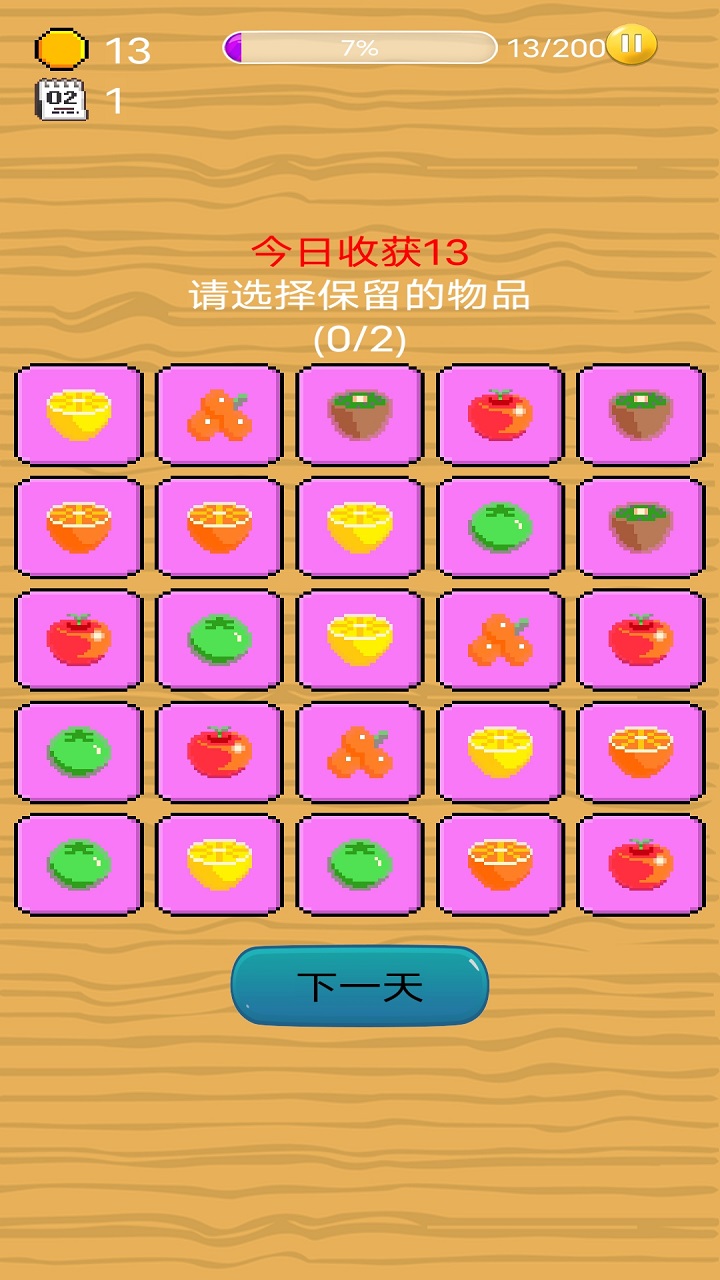Choose the mandarin tile between lemon and kiwi
The height and width of the screenshot is (1280, 720).
click(219, 415)
